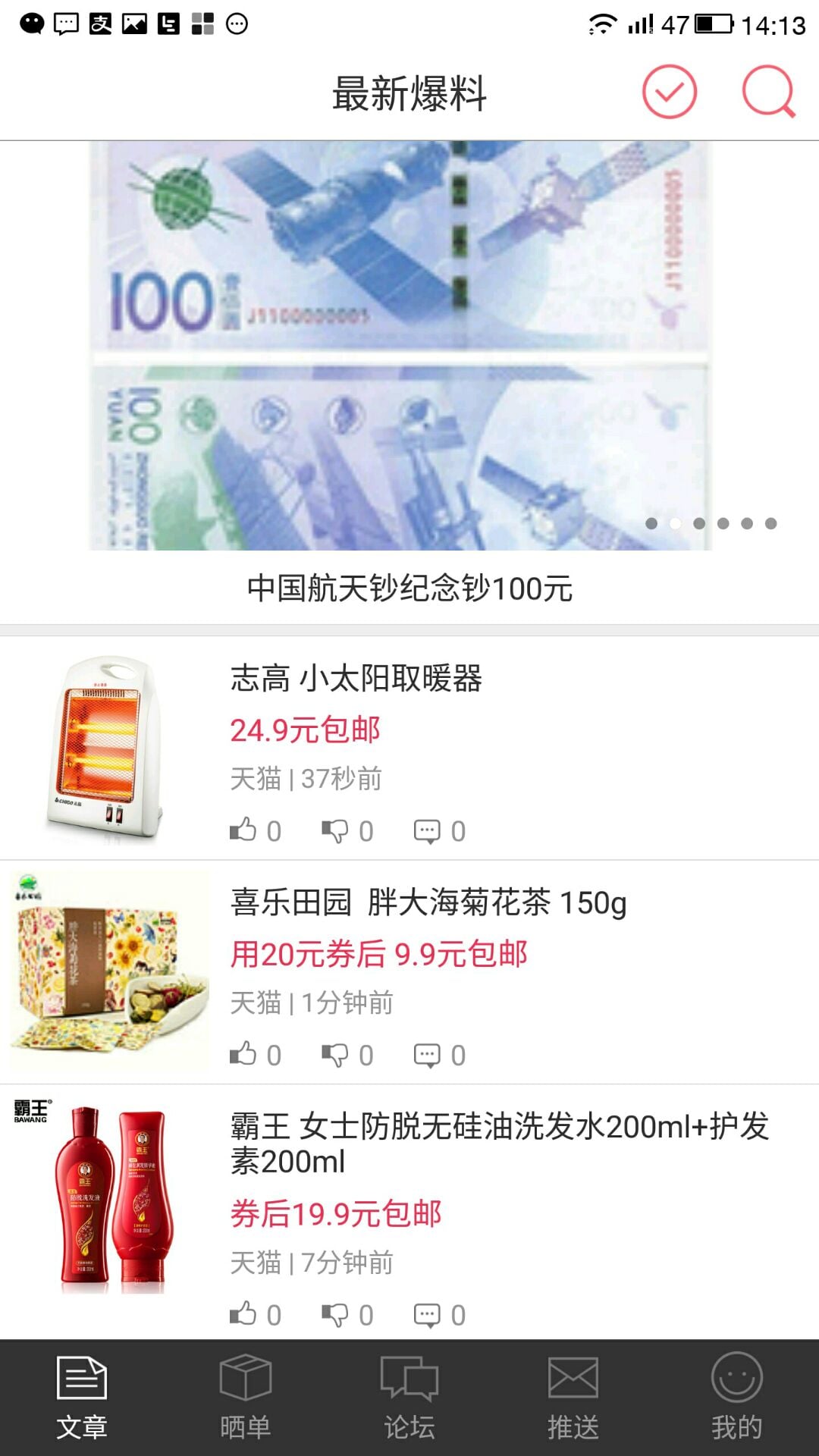
Task: Open the 推送 tab
Action: pyautogui.click(x=573, y=1397)
